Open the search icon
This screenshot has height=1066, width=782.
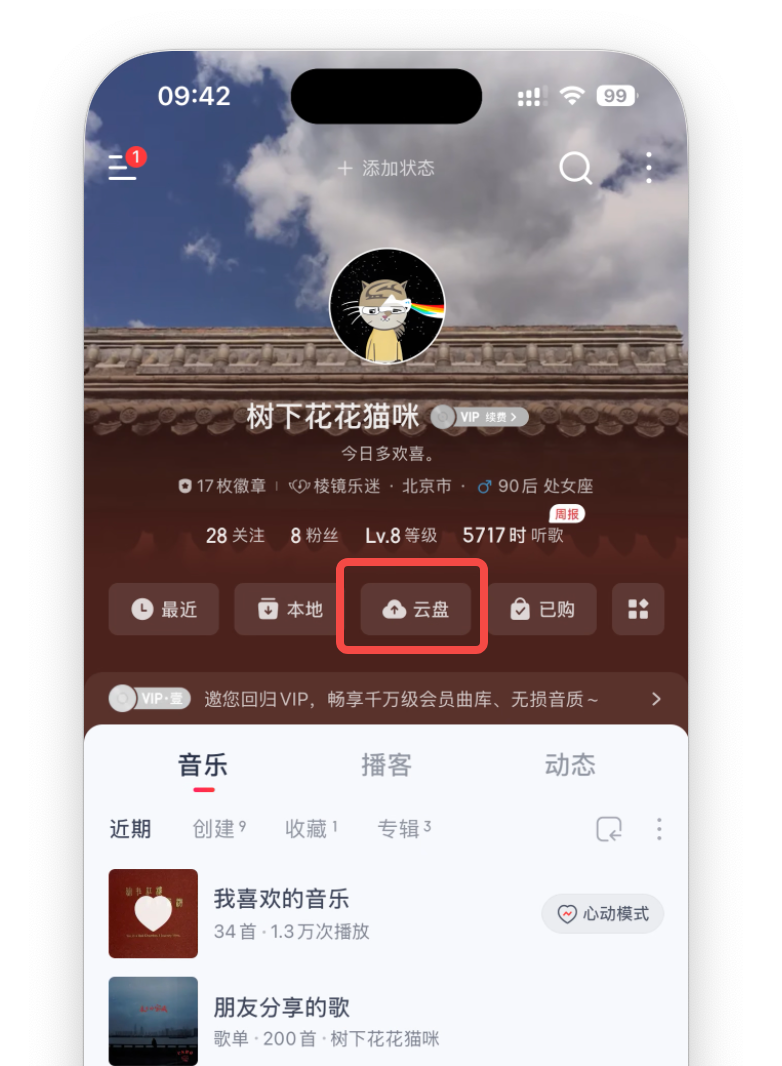[x=575, y=167]
